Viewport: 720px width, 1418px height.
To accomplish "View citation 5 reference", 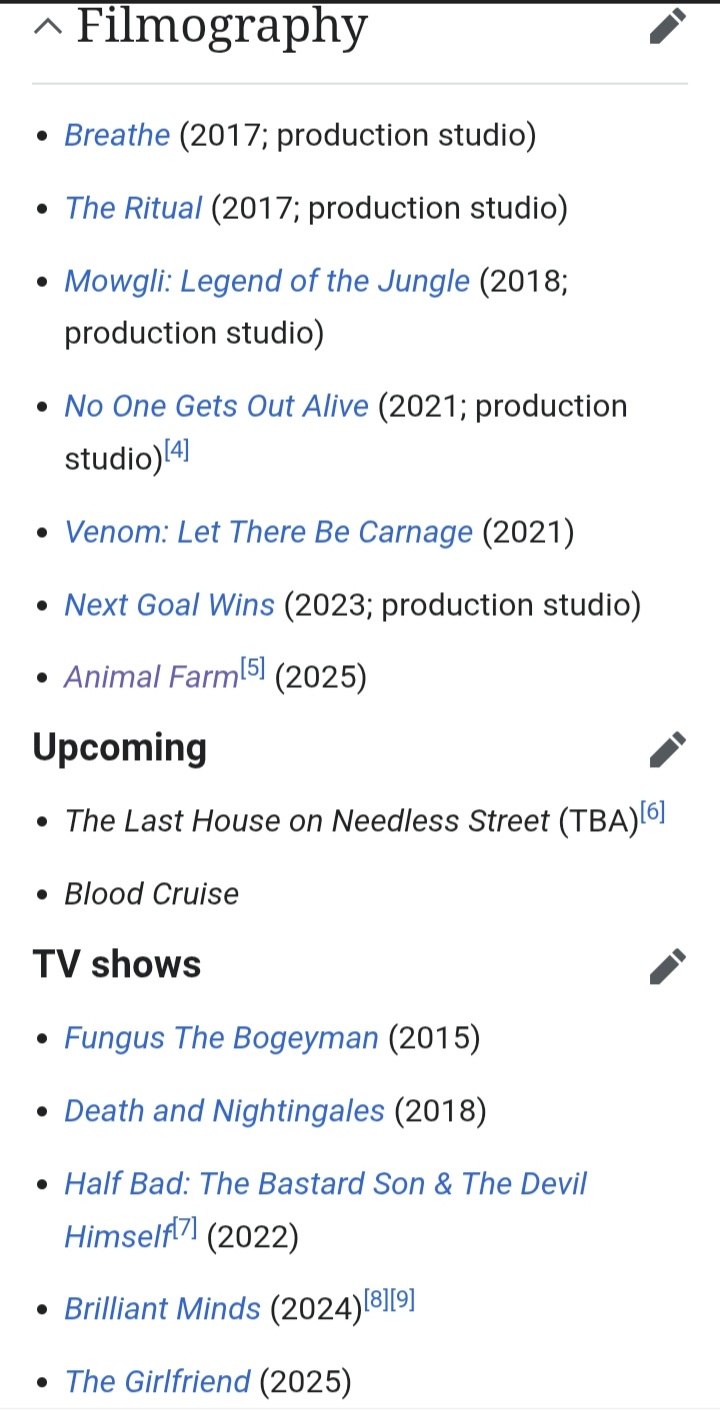I will [252, 668].
